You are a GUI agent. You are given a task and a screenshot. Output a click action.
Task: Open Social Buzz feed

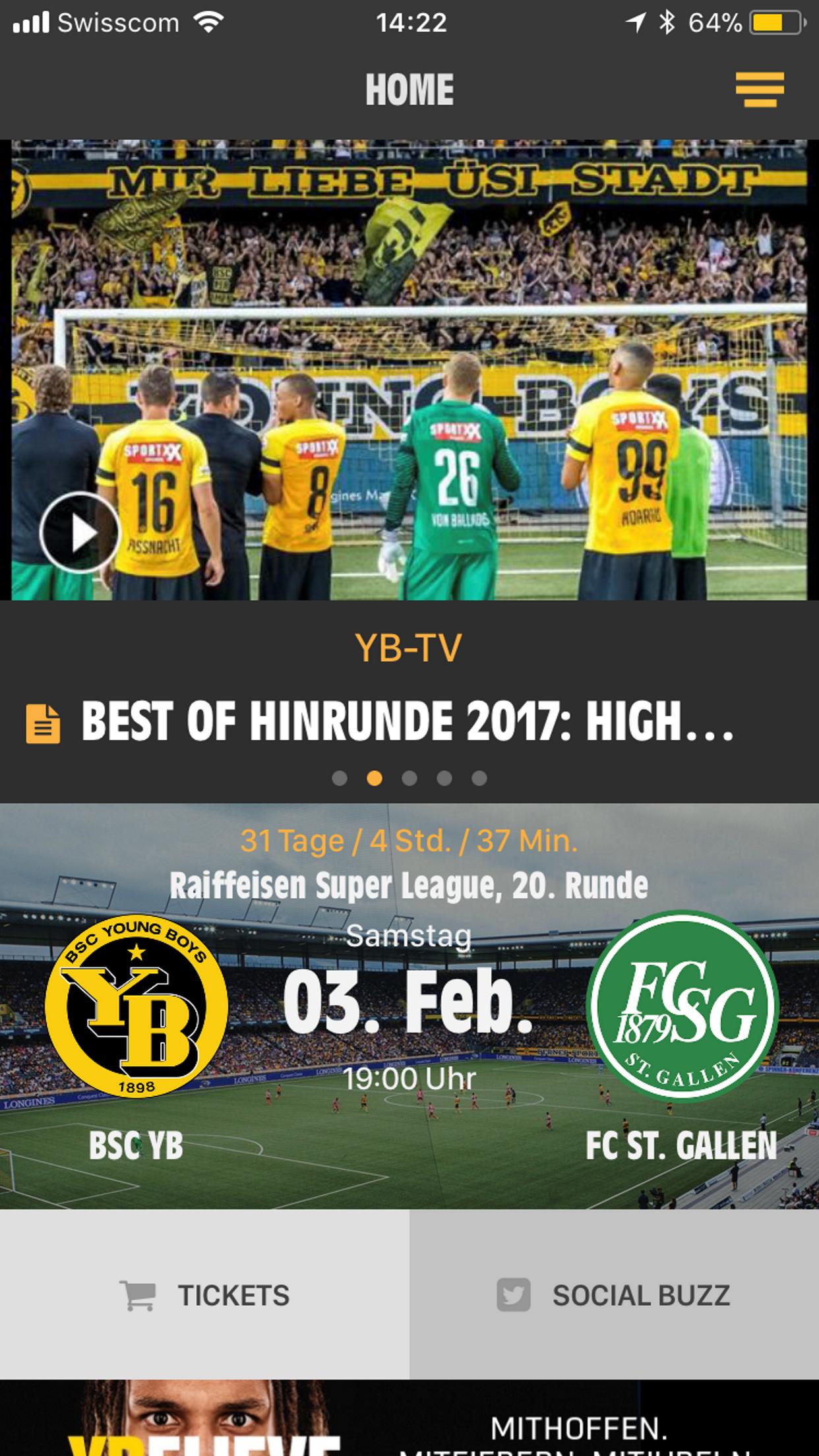614,1296
